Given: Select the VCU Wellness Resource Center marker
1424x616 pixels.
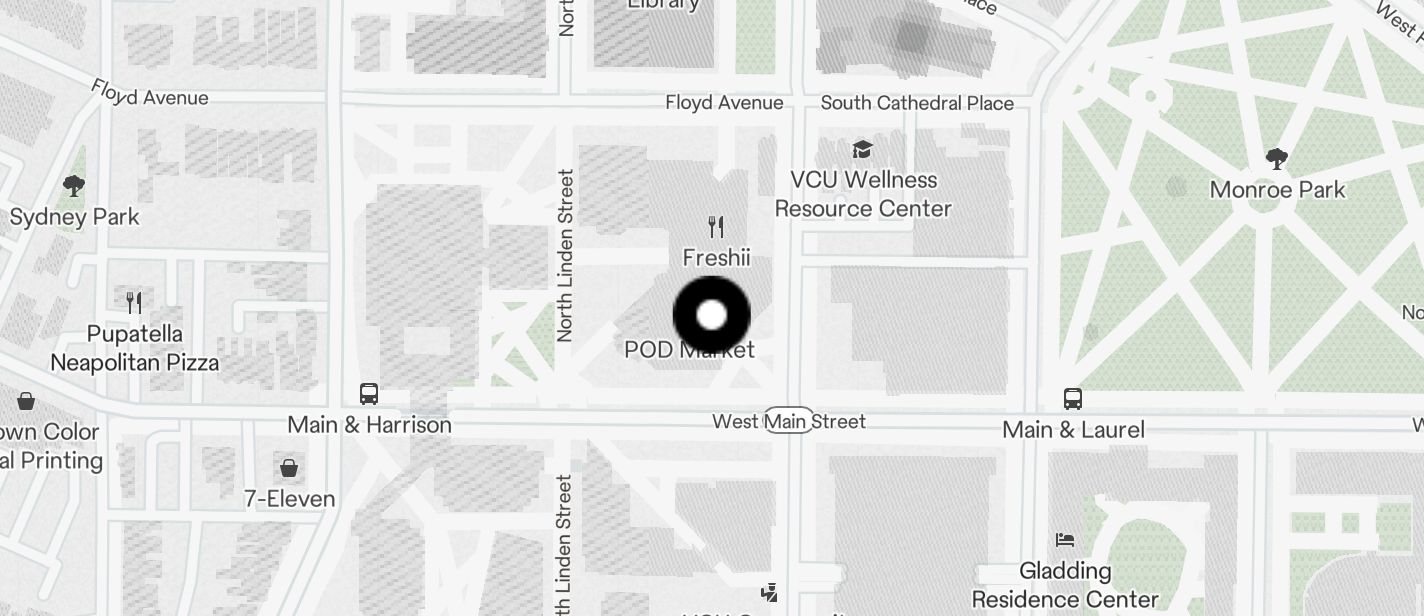Looking at the screenshot, I should click(862, 151).
